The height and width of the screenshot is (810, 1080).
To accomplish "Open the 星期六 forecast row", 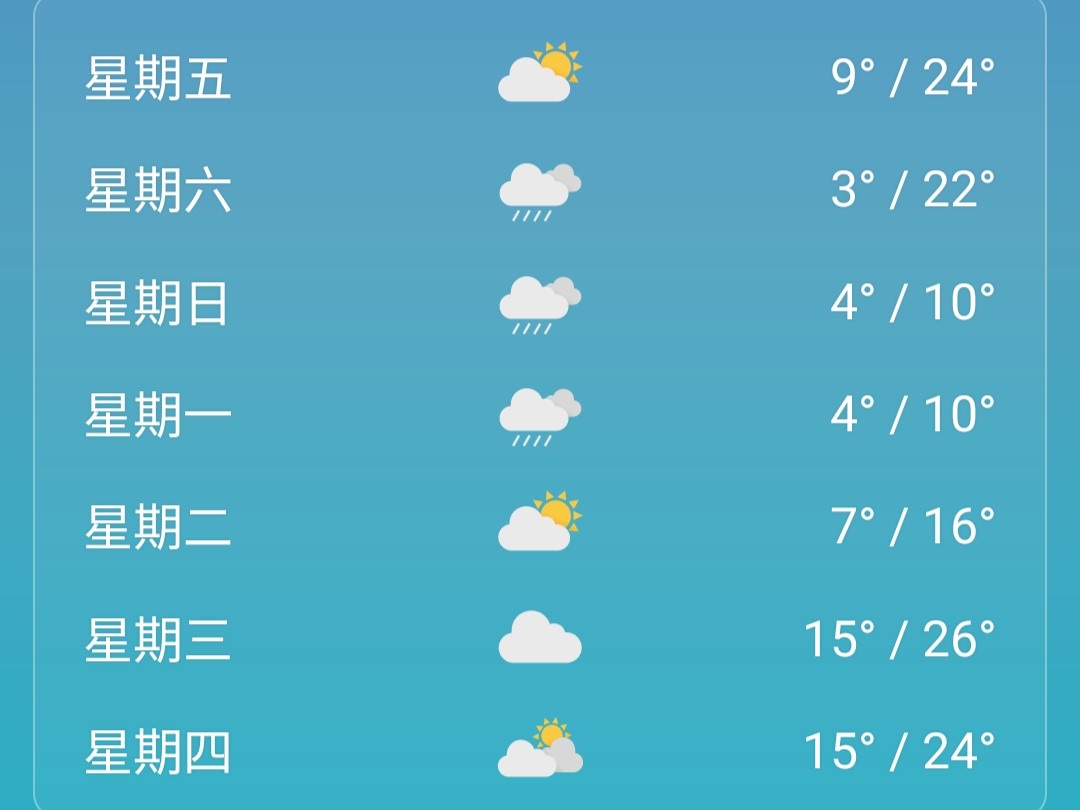I will (540, 189).
